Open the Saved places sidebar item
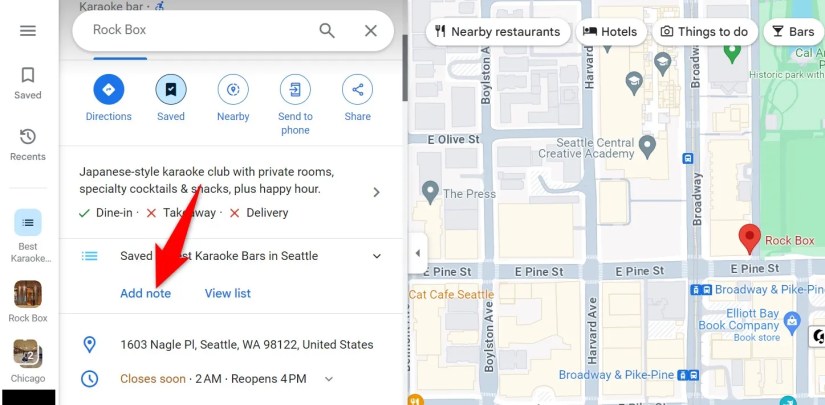The height and width of the screenshot is (405, 825). [x=28, y=83]
